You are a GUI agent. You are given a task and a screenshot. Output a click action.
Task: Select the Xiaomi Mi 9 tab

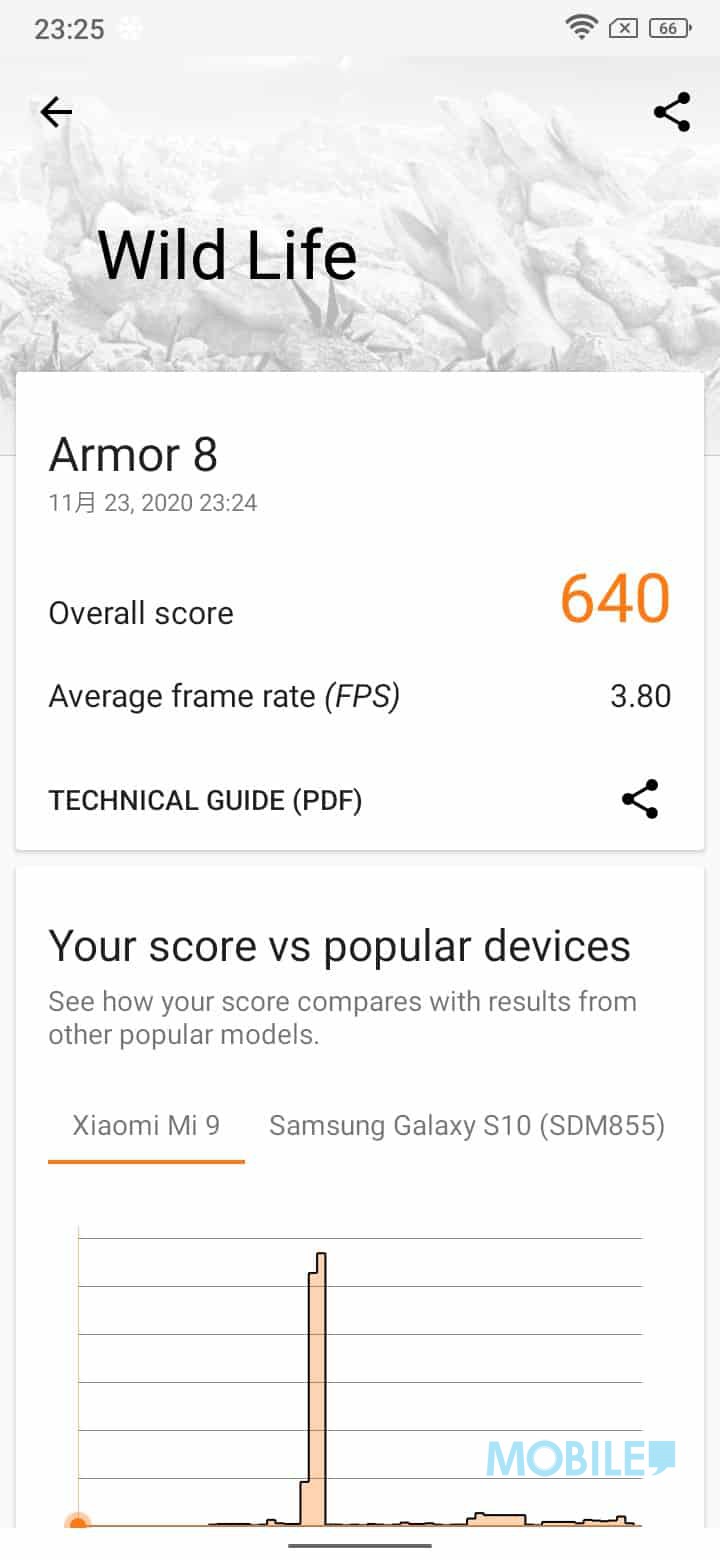point(146,1126)
